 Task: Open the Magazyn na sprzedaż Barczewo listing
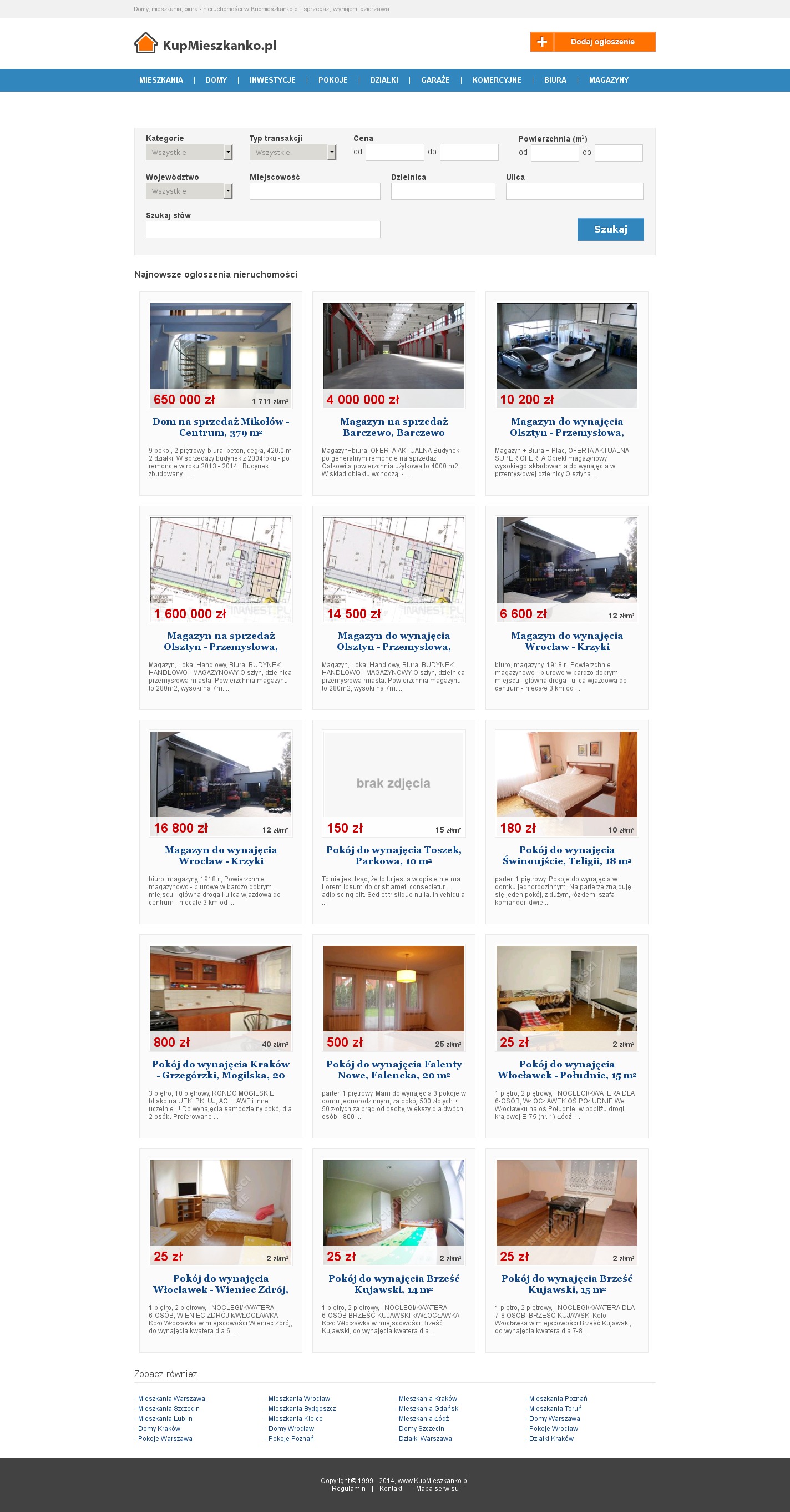[393, 427]
